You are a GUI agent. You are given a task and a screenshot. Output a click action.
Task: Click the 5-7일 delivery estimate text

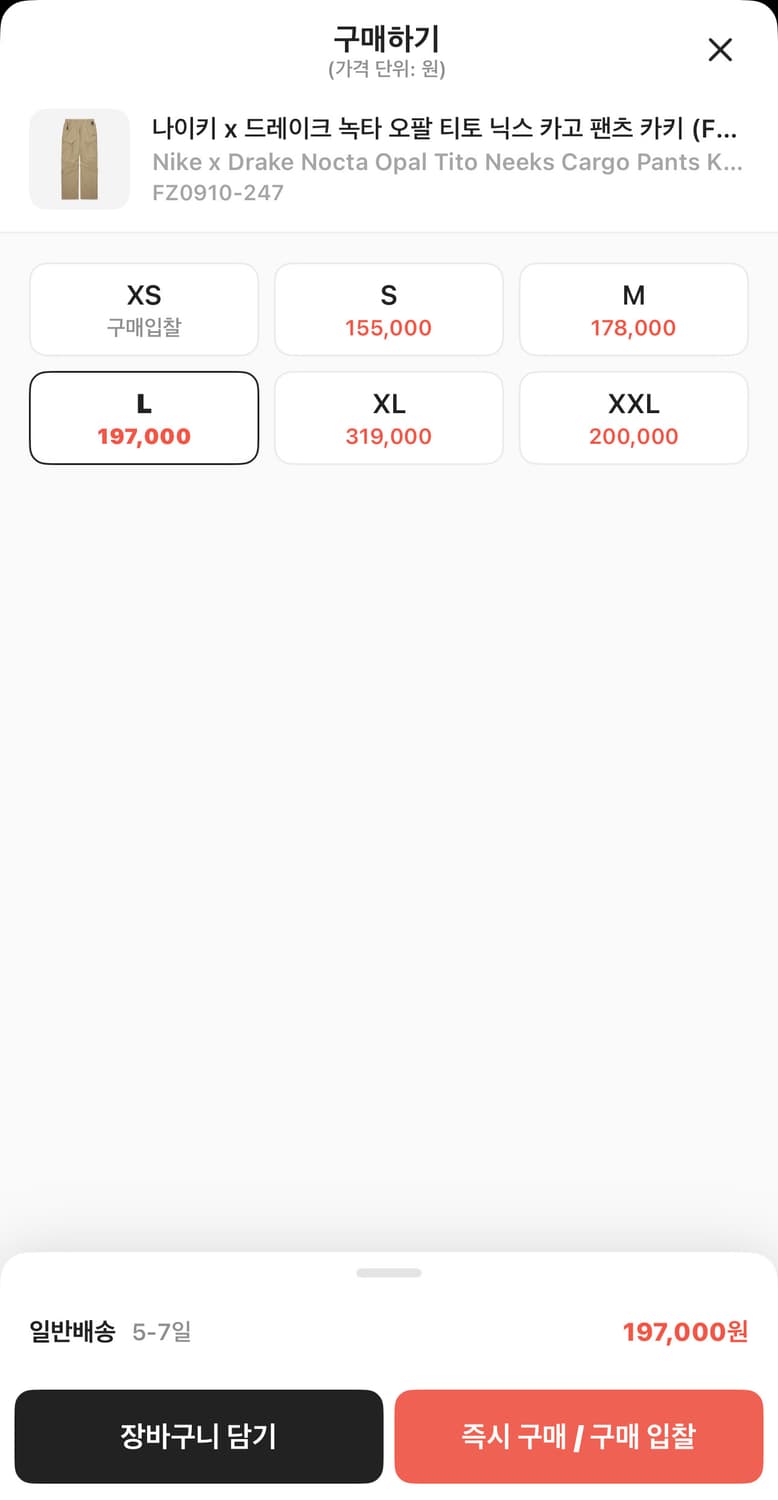pos(160,1331)
